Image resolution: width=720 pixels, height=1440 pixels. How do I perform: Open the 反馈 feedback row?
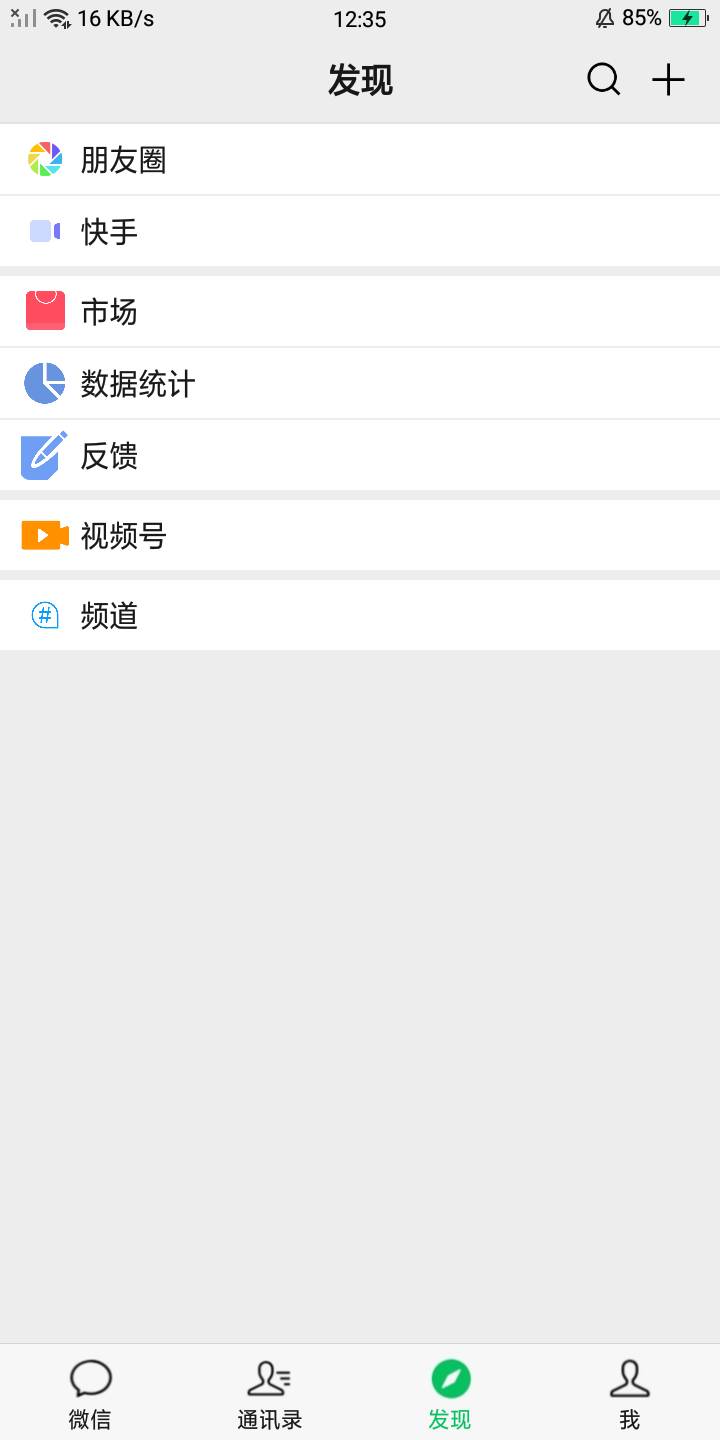(360, 456)
